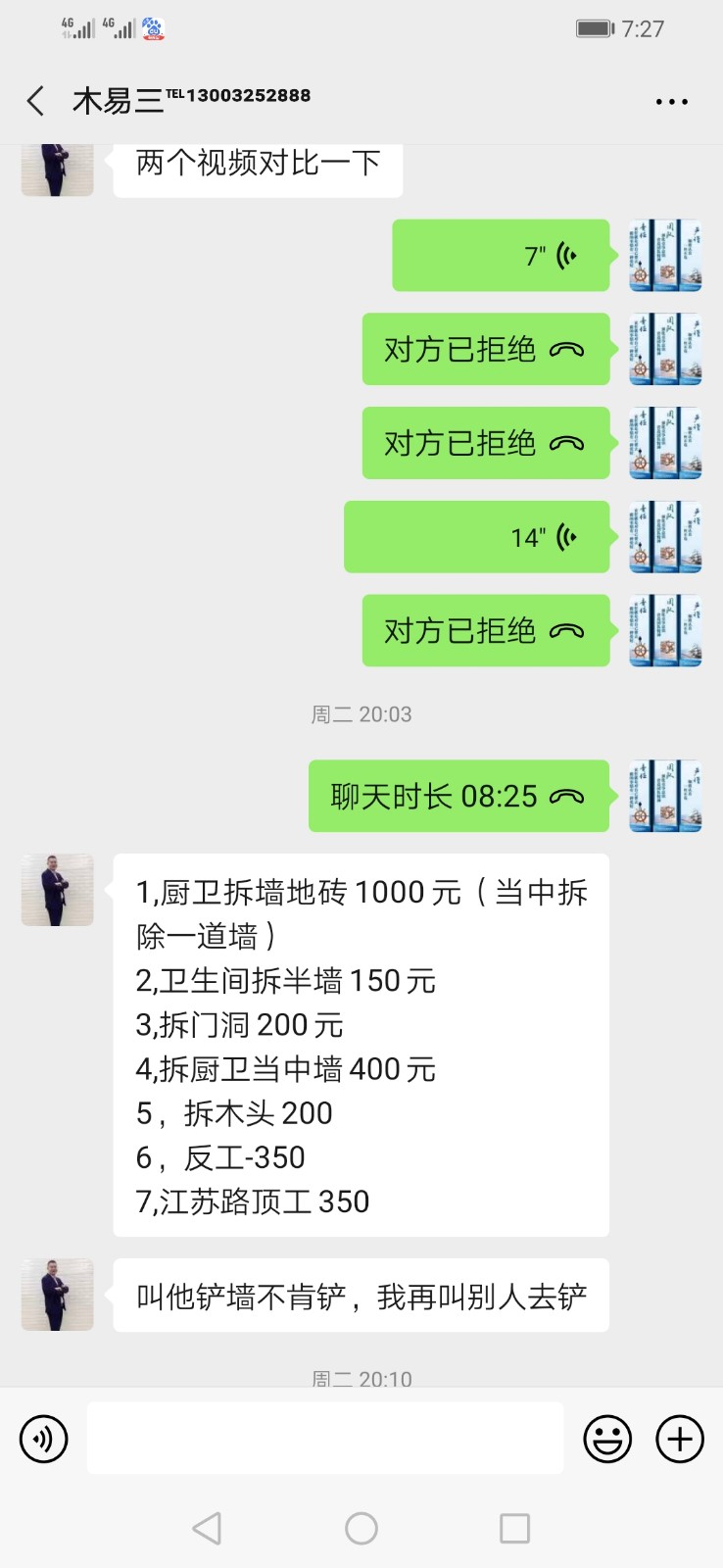Switch to voice input mode
This screenshot has height=1568, width=723.
(x=44, y=1439)
